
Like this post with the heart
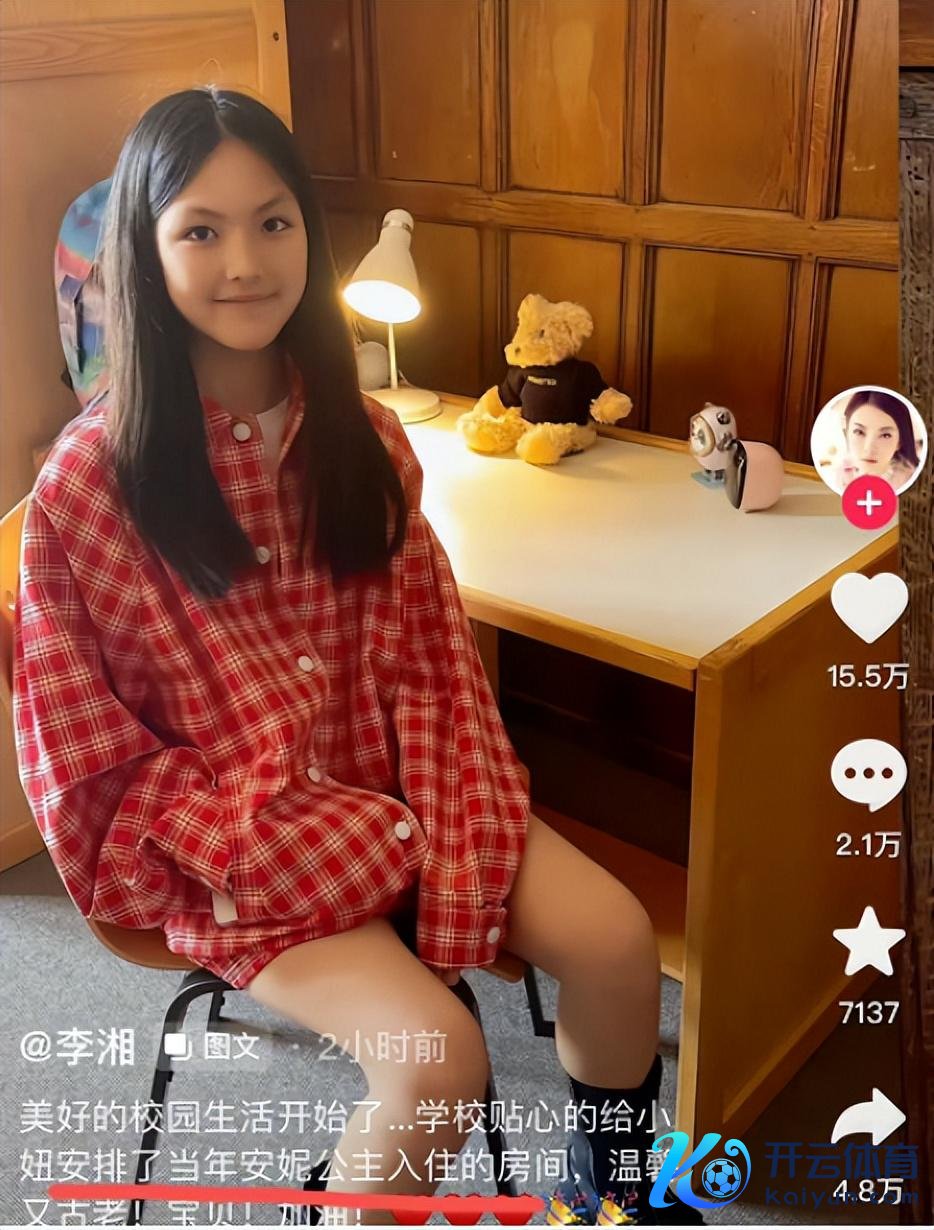coord(869,607)
